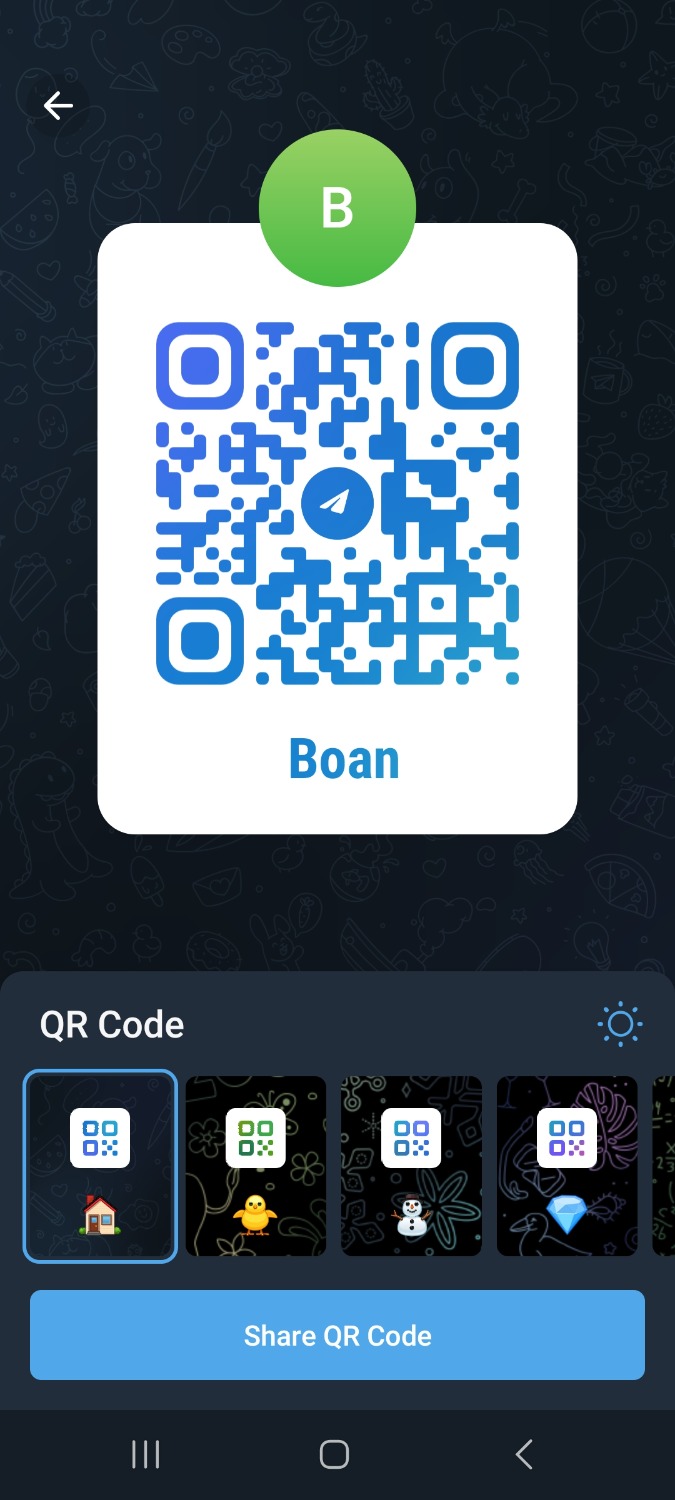Viewport: 675px width, 1500px height.
Task: Select the house QR theme
Action: click(100, 1166)
